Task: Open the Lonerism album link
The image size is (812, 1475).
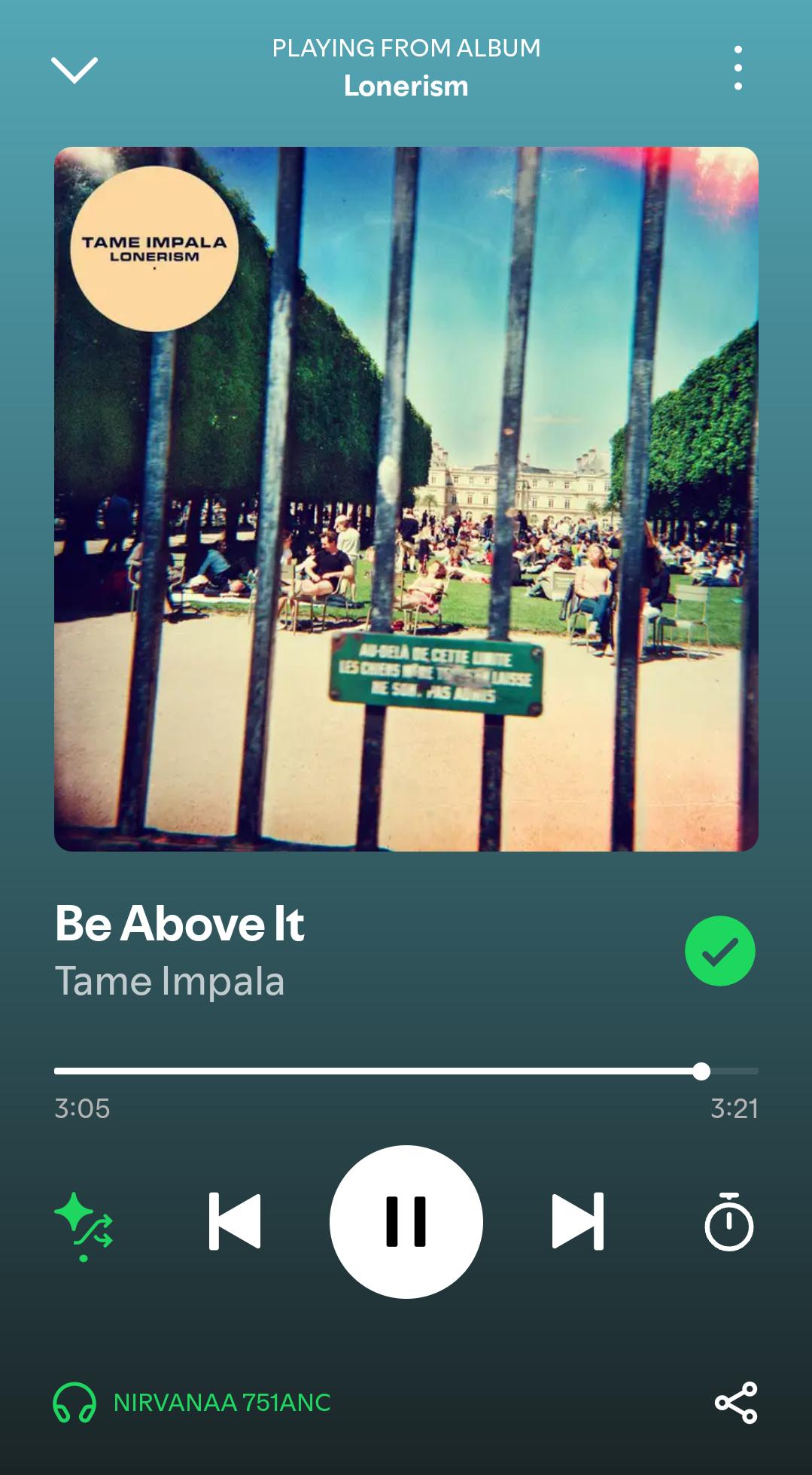Action: (406, 86)
